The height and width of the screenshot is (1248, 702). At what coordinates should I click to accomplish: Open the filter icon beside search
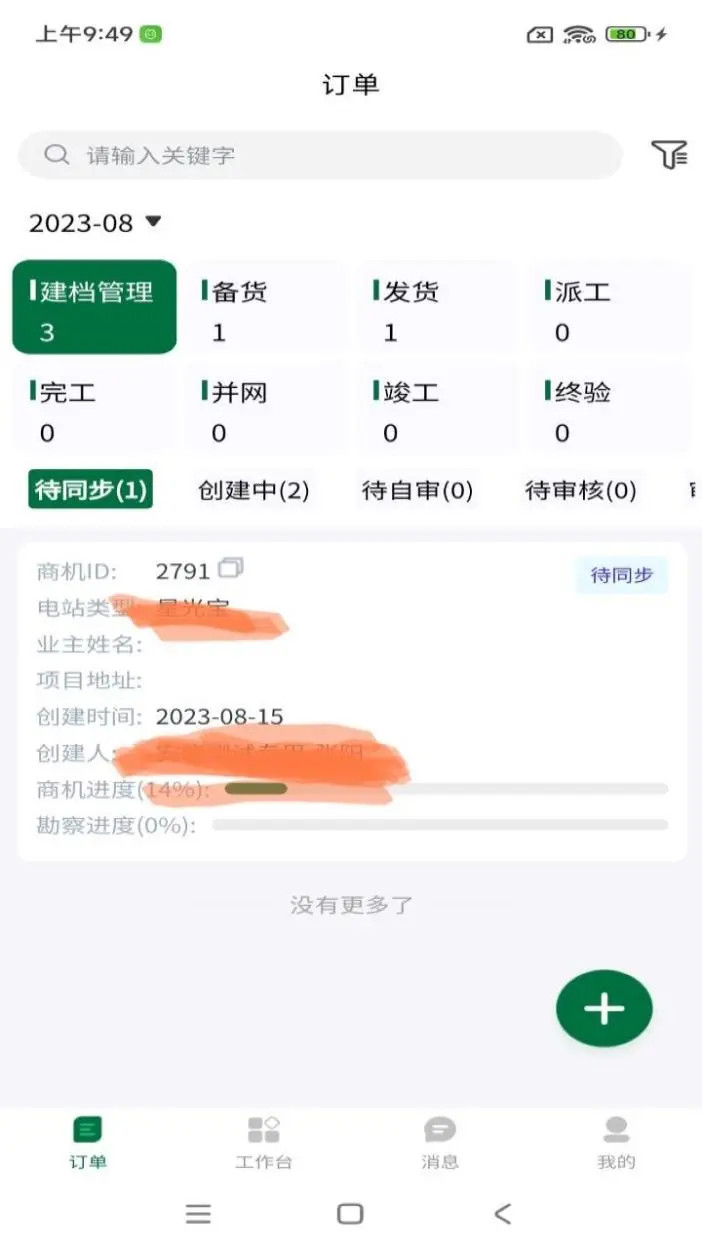[669, 154]
